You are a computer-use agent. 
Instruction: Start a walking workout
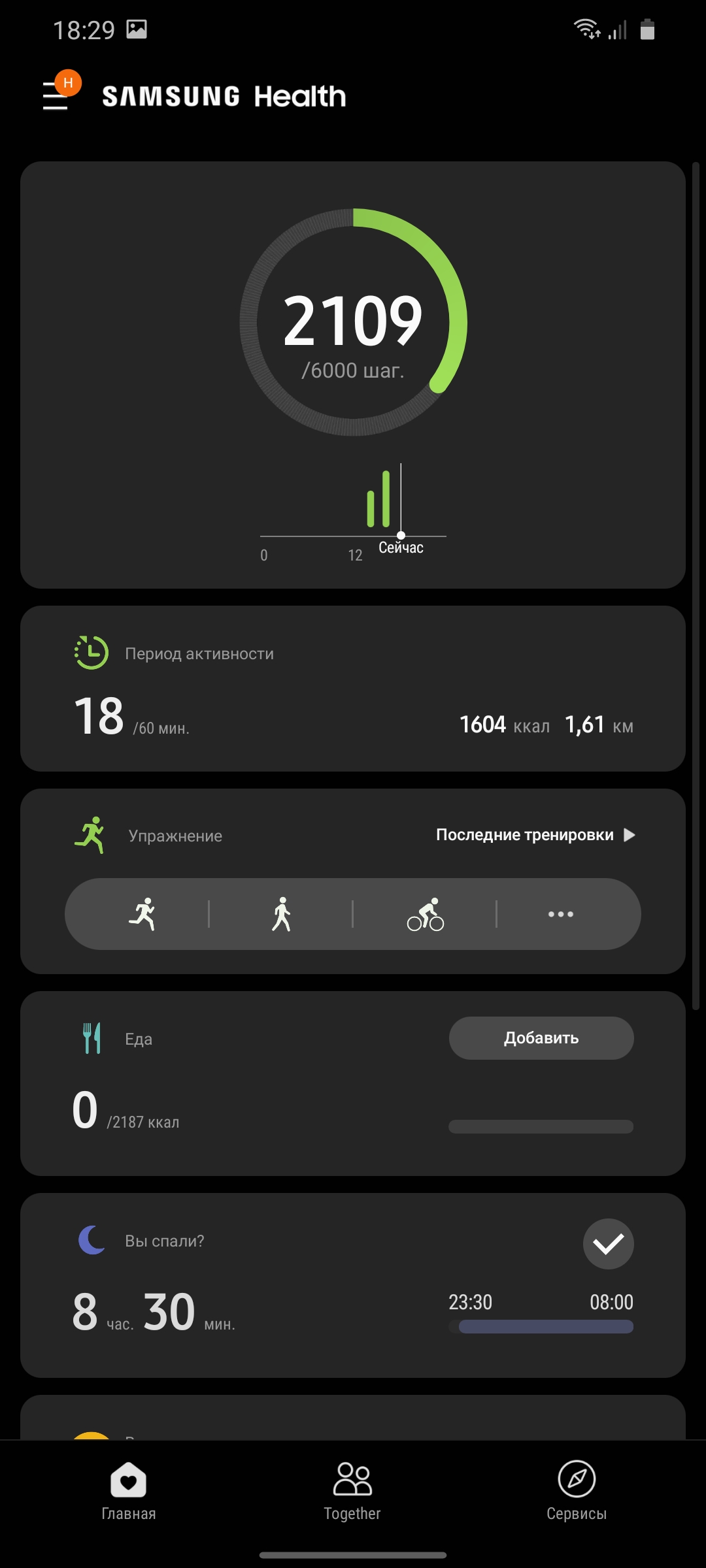tap(281, 914)
